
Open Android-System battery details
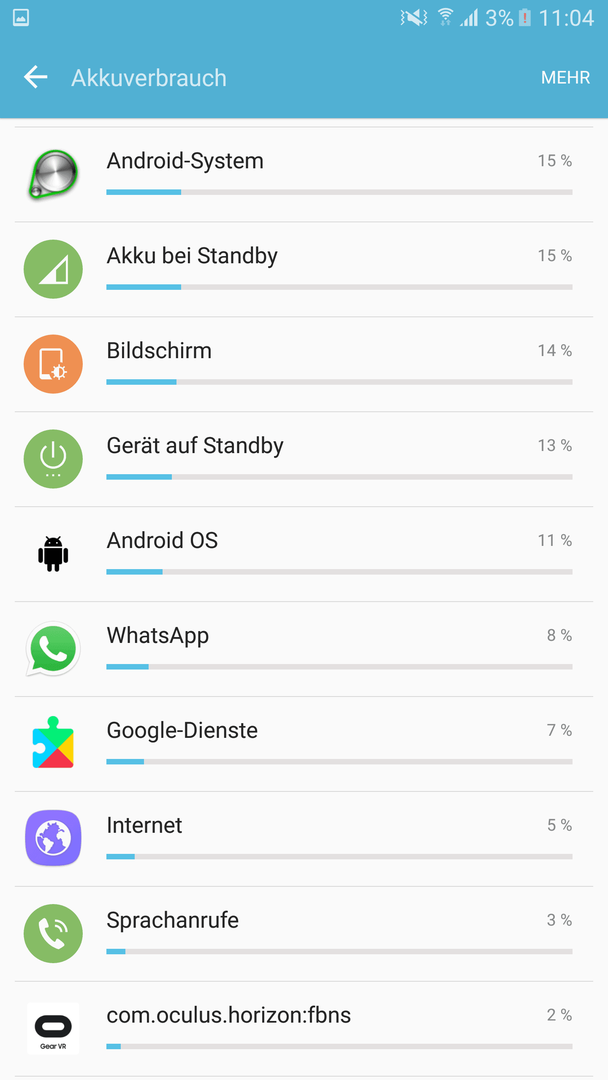click(304, 175)
